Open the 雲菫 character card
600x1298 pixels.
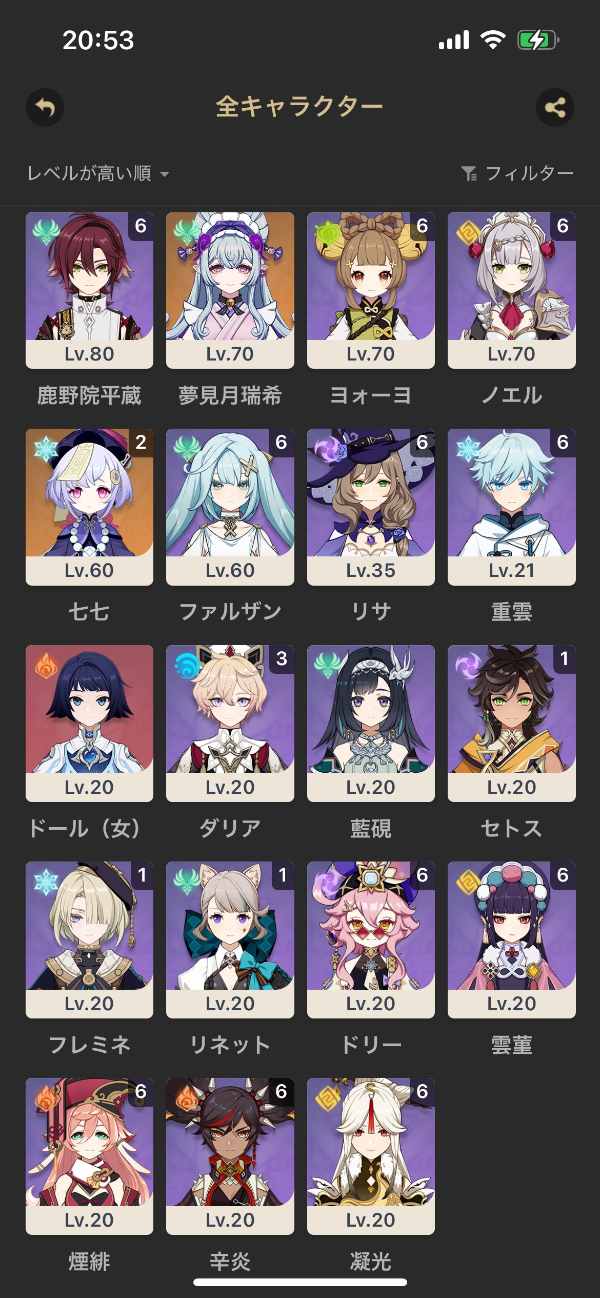click(x=512, y=940)
